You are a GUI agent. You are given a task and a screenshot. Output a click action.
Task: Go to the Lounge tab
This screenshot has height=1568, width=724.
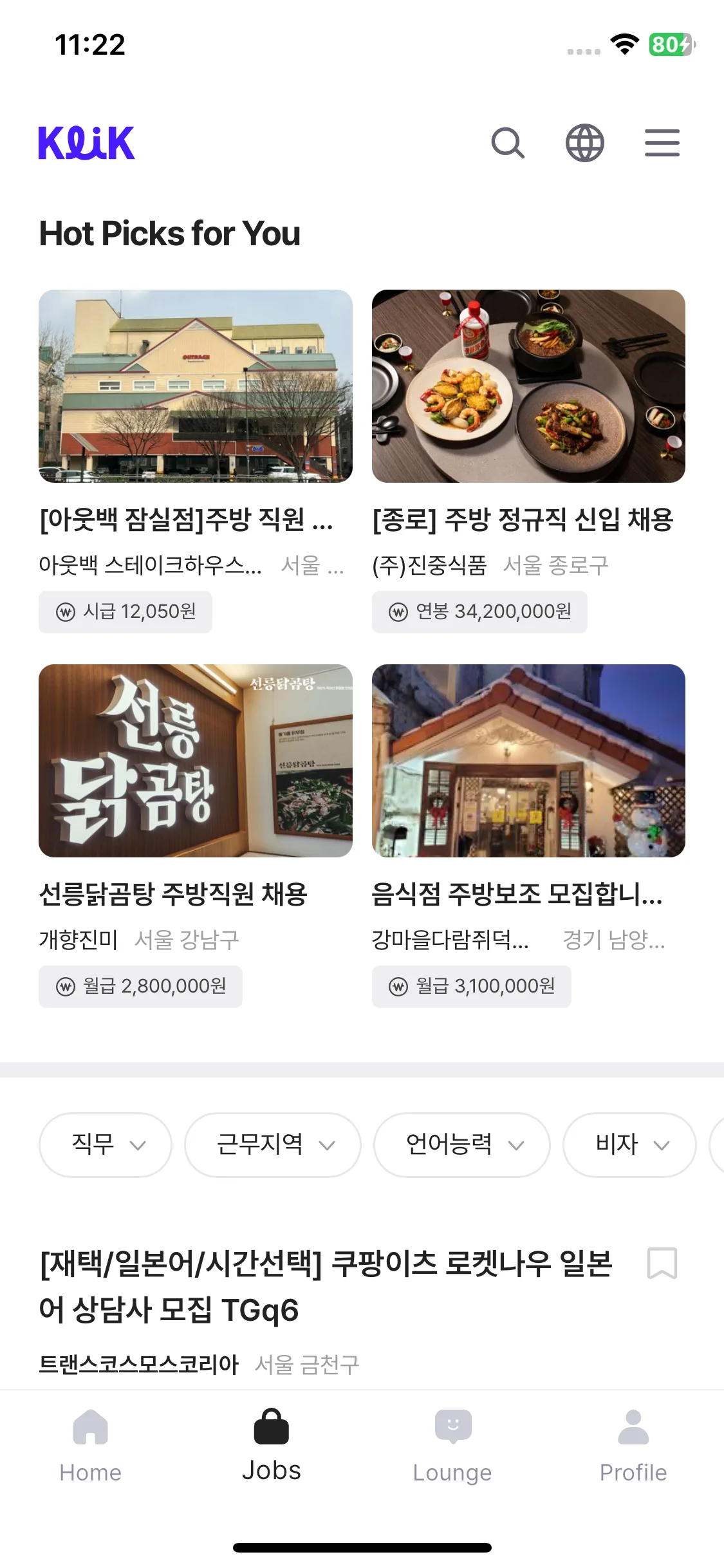[x=452, y=1446]
